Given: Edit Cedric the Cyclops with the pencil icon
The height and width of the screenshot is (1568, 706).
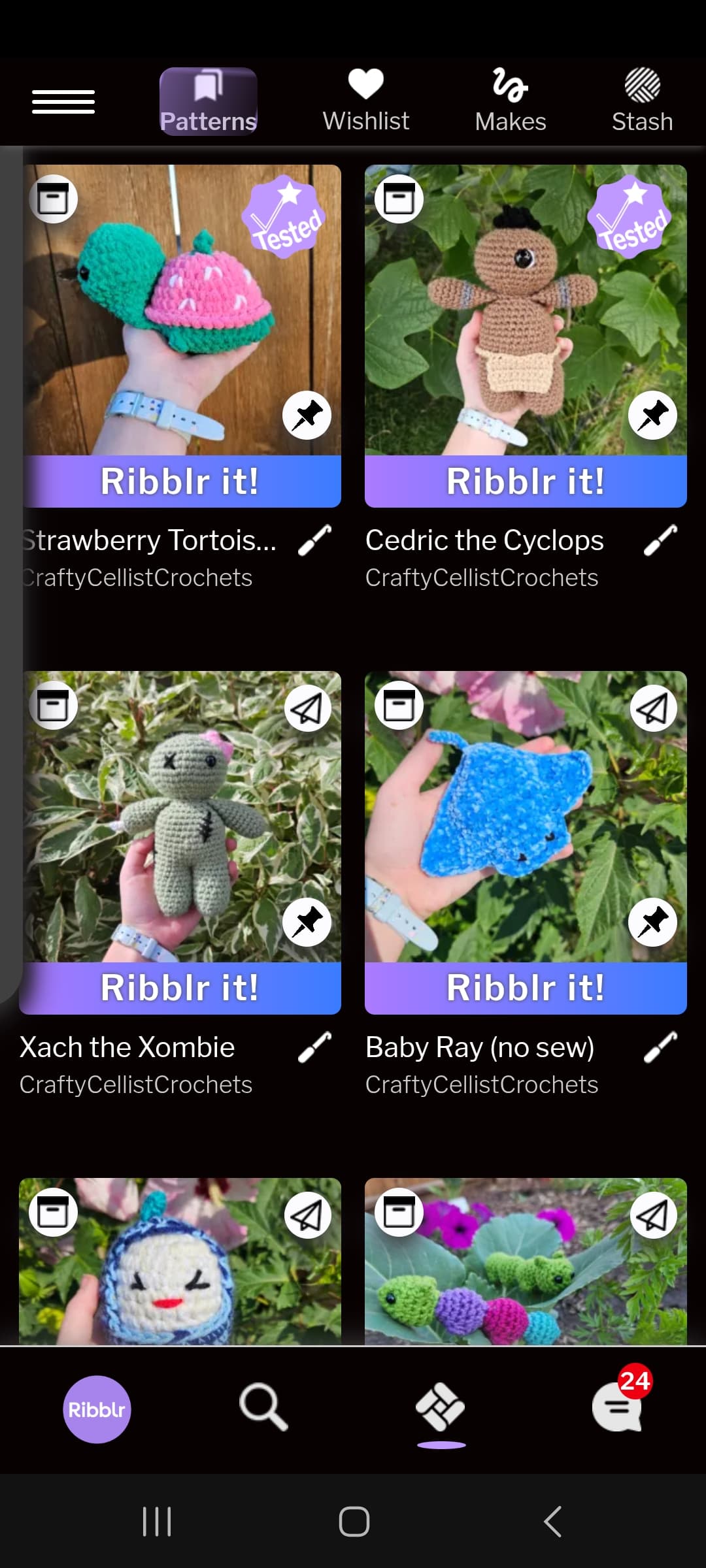Looking at the screenshot, I should click(660, 541).
